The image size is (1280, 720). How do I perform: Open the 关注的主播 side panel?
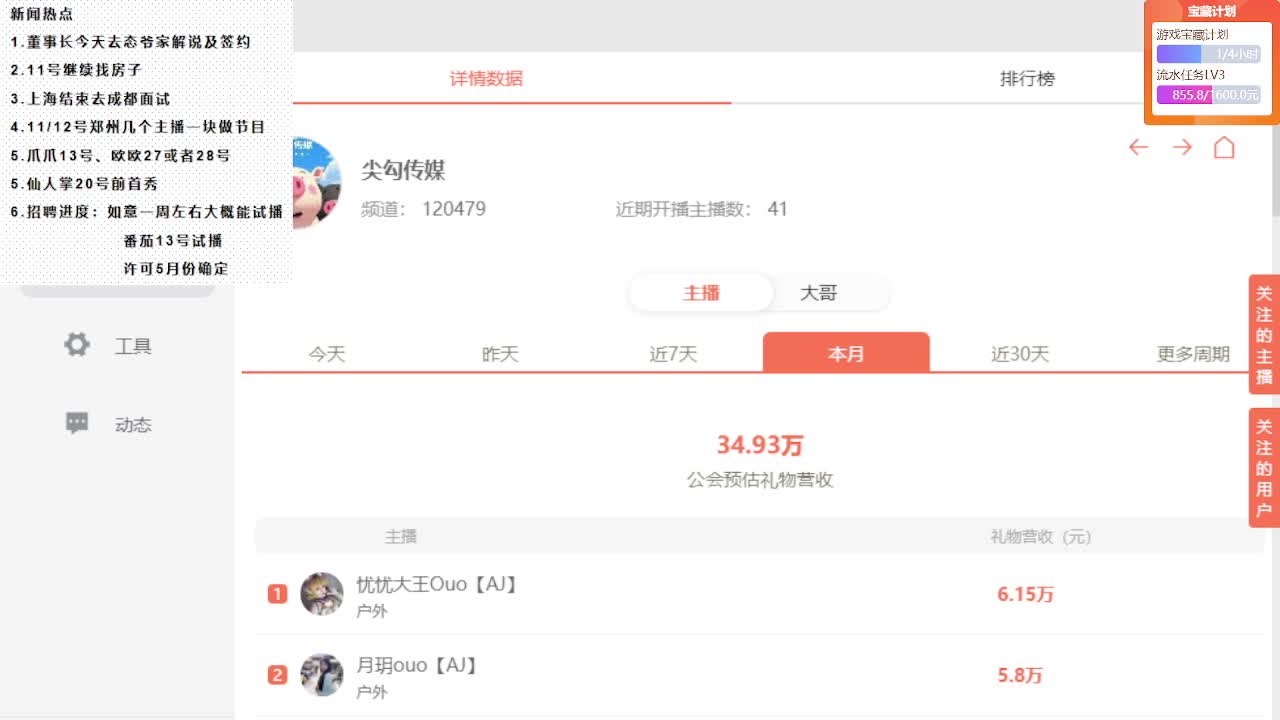point(1264,335)
